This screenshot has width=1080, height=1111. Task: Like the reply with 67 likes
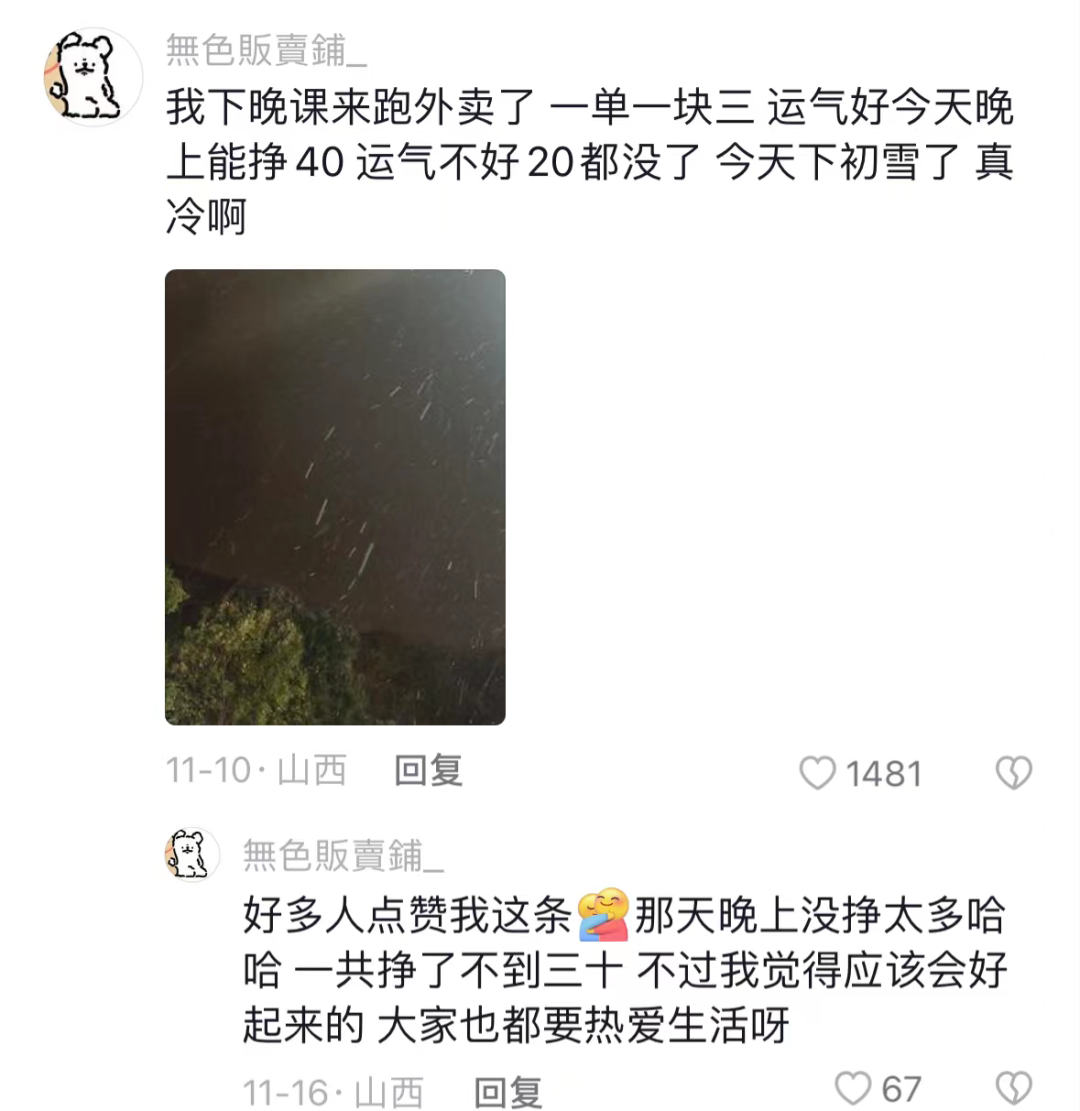pos(852,1088)
